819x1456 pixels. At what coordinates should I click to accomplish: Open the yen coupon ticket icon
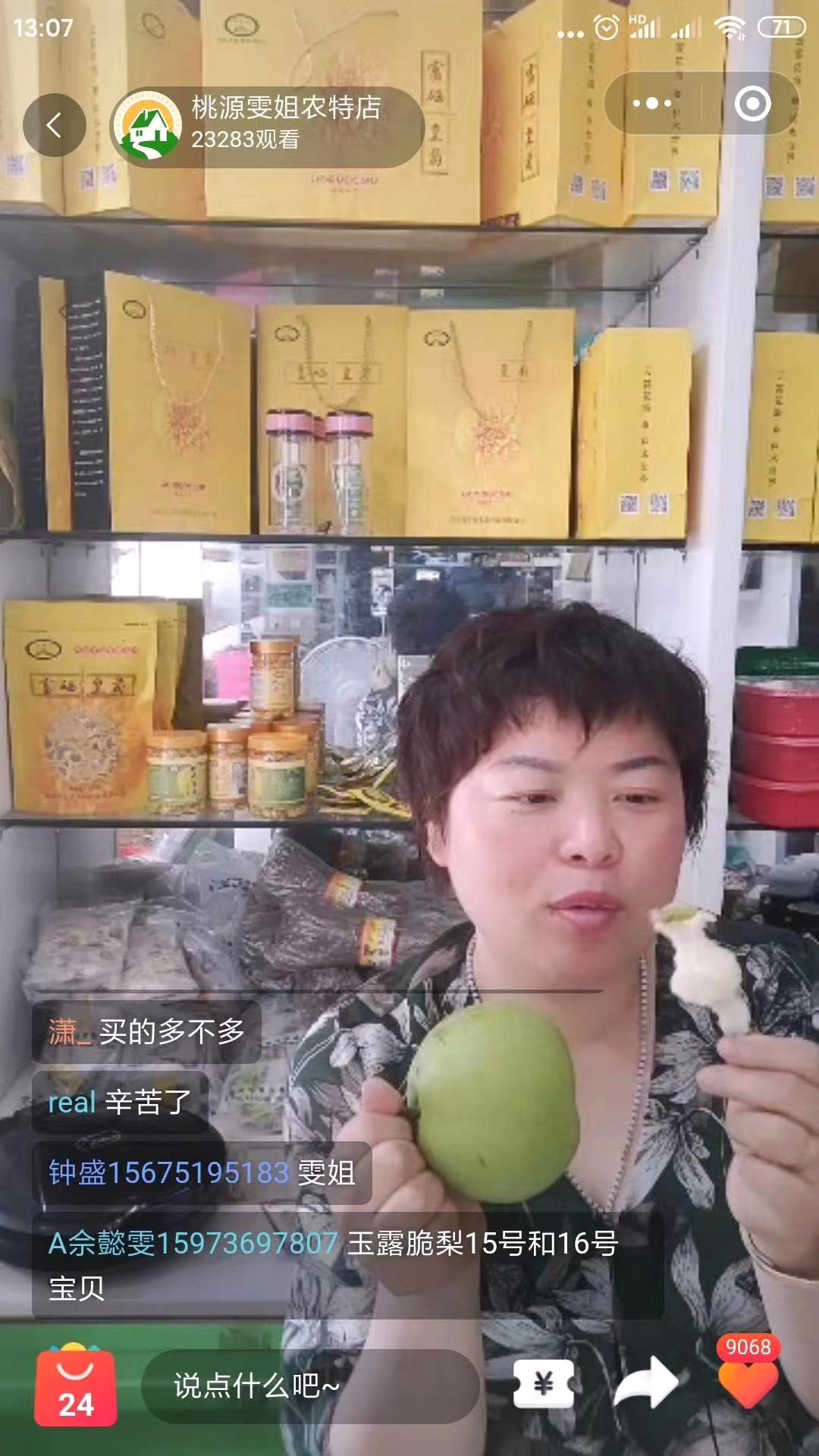tap(543, 1385)
